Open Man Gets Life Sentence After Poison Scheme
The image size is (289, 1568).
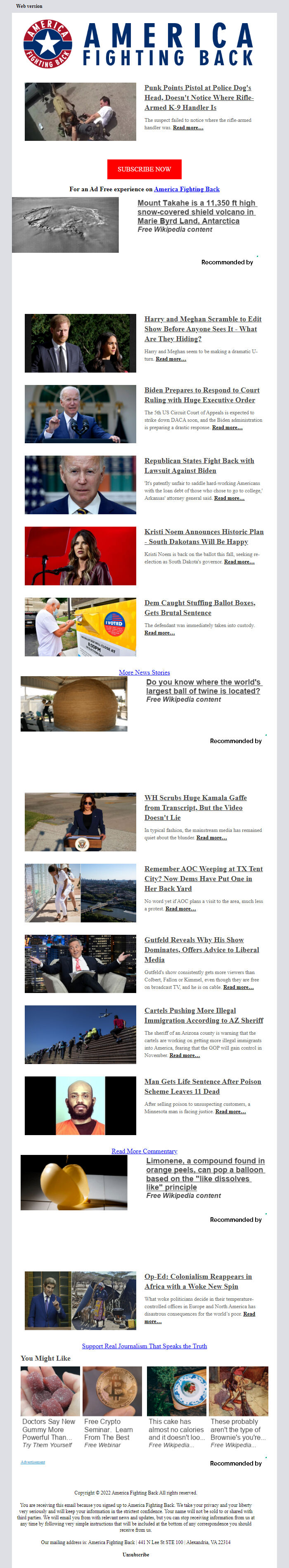(203, 1086)
